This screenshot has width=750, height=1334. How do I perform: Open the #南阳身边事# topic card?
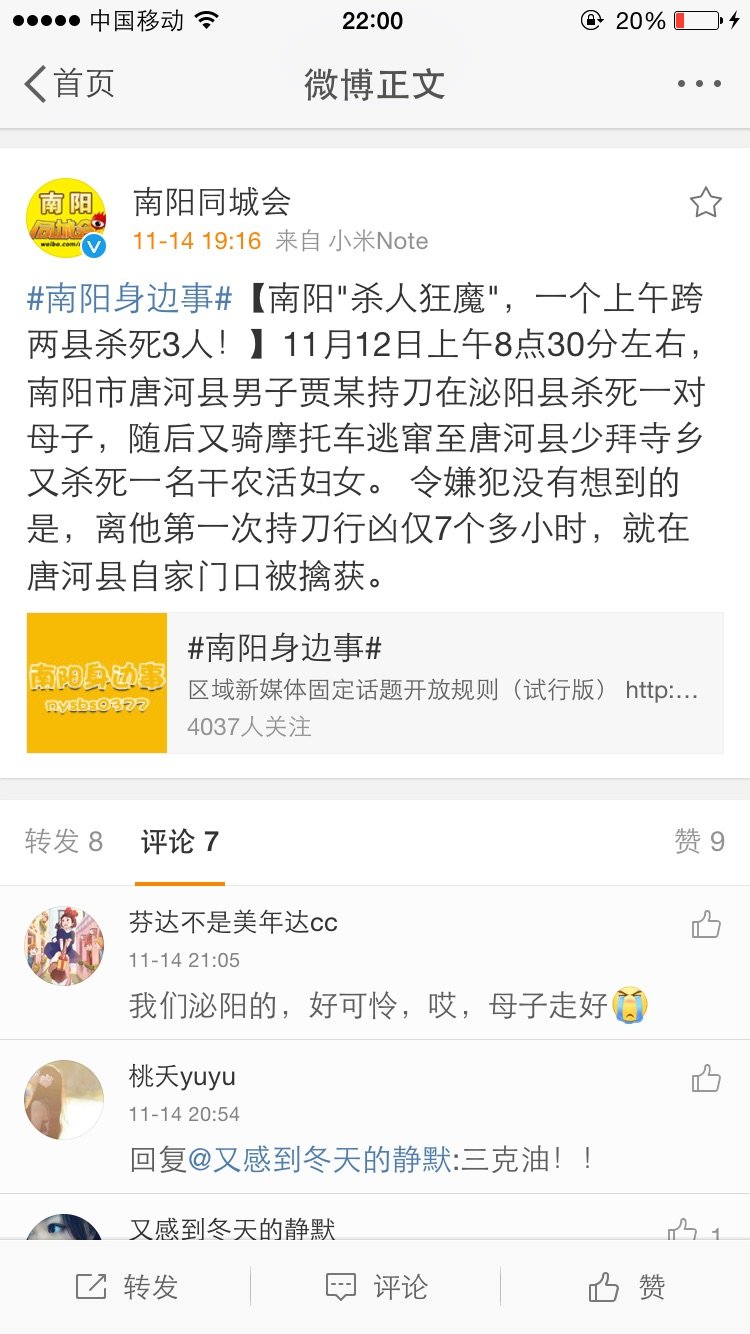coord(375,682)
